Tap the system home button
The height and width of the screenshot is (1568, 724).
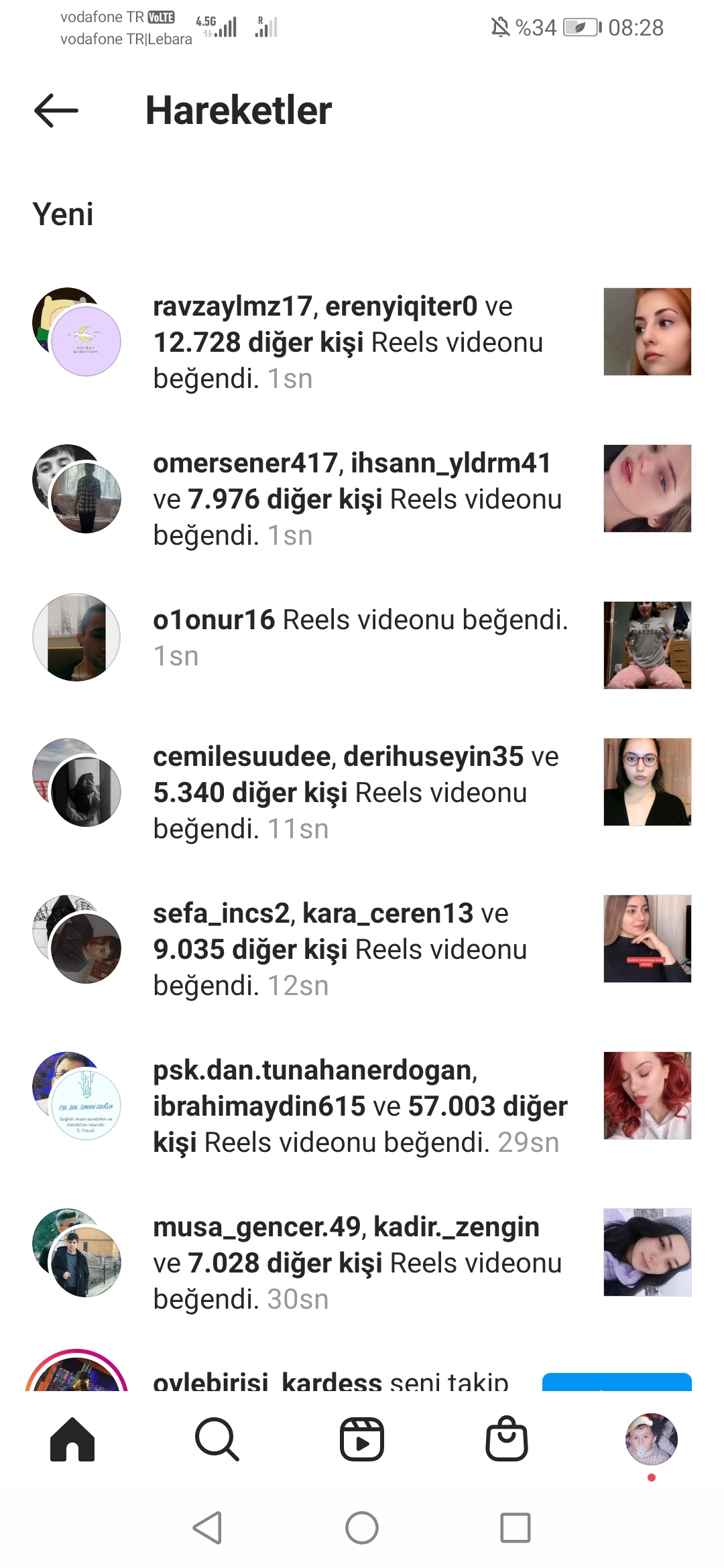click(362, 1528)
